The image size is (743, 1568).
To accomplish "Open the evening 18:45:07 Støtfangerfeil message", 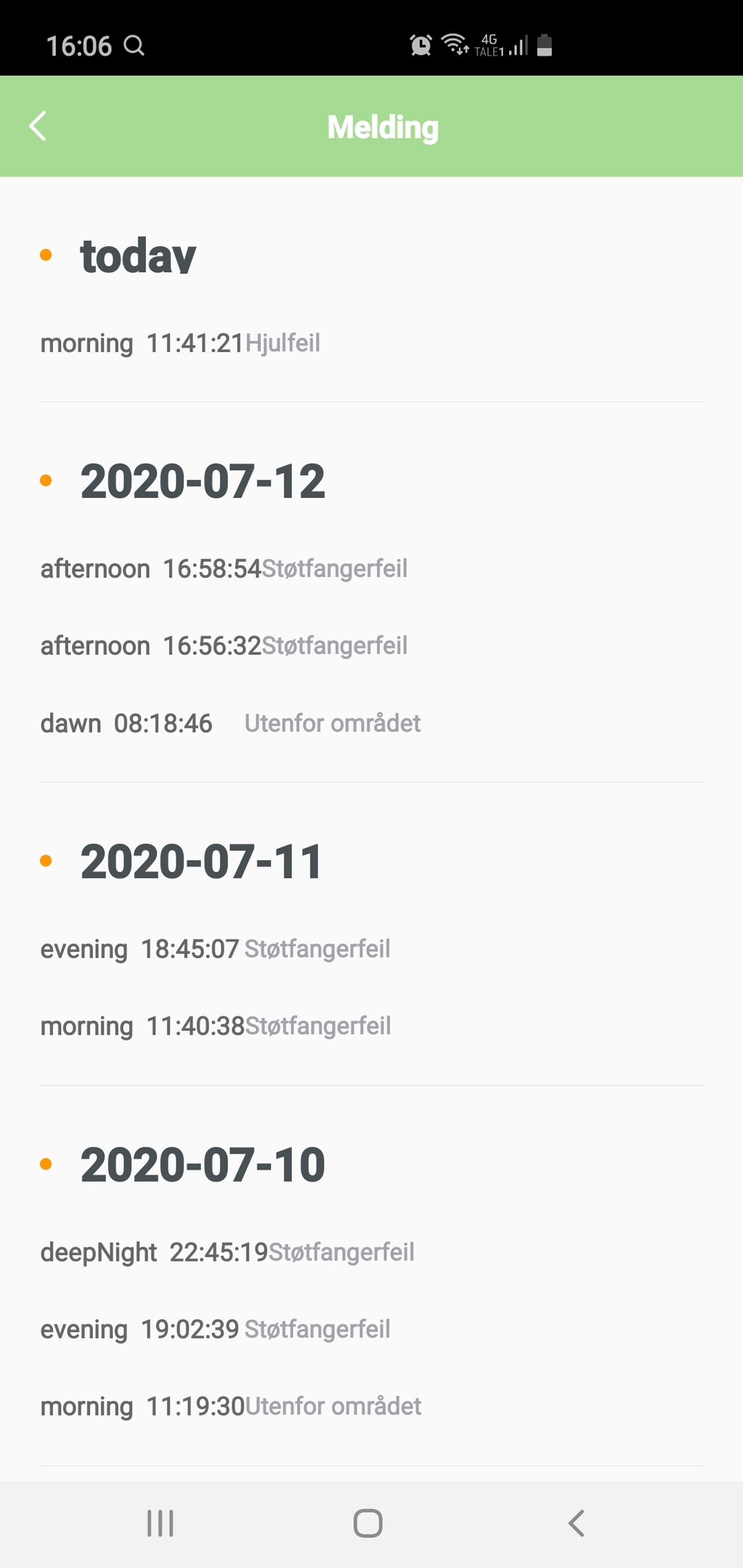I will 371,950.
